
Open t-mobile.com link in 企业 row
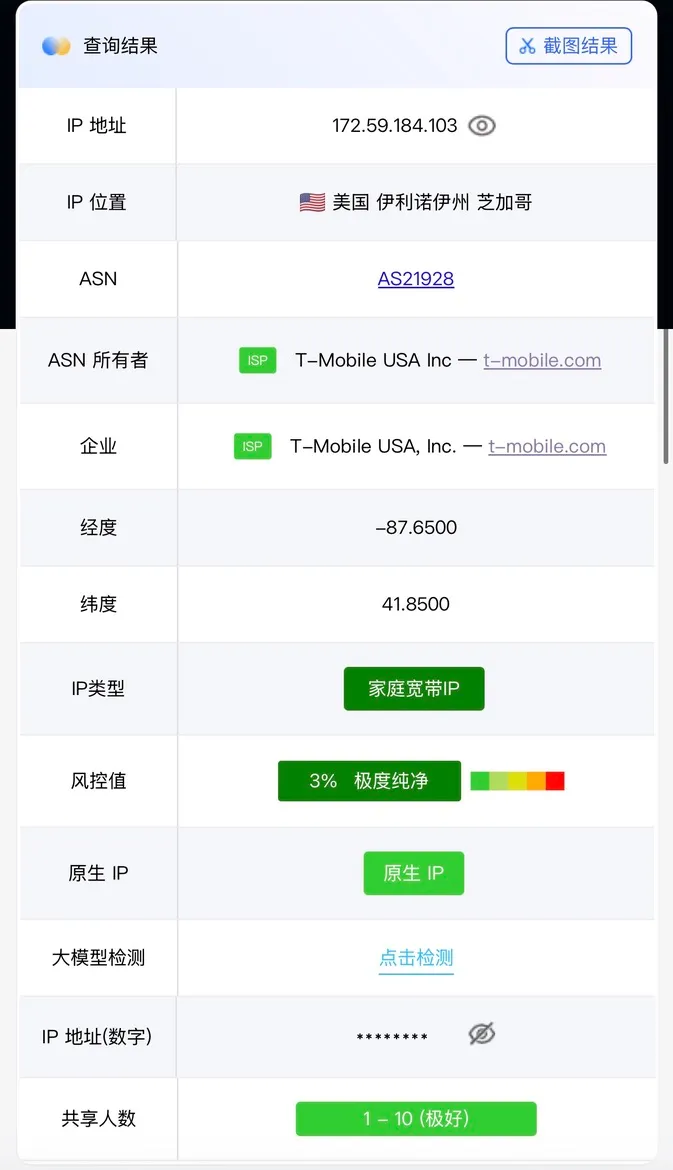547,446
